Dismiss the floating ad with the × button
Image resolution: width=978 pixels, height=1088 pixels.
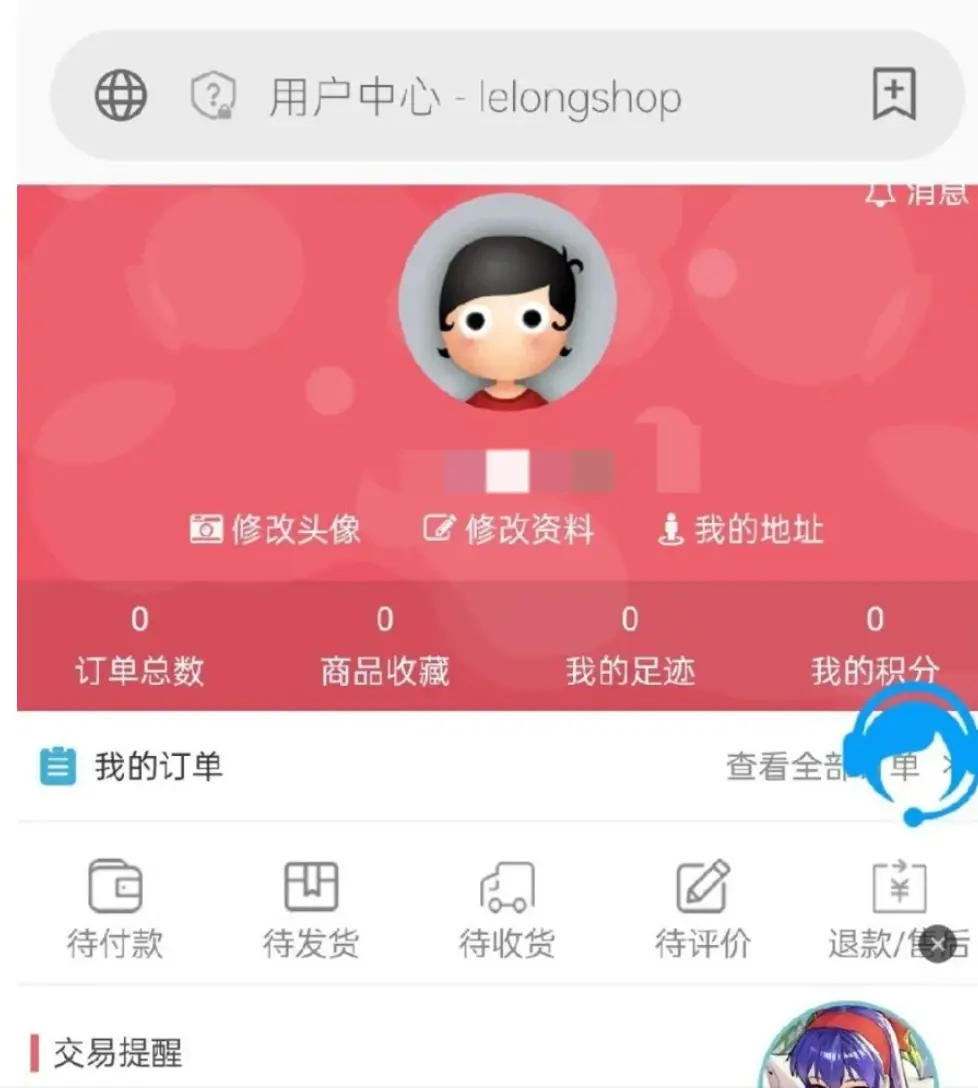[x=936, y=944]
